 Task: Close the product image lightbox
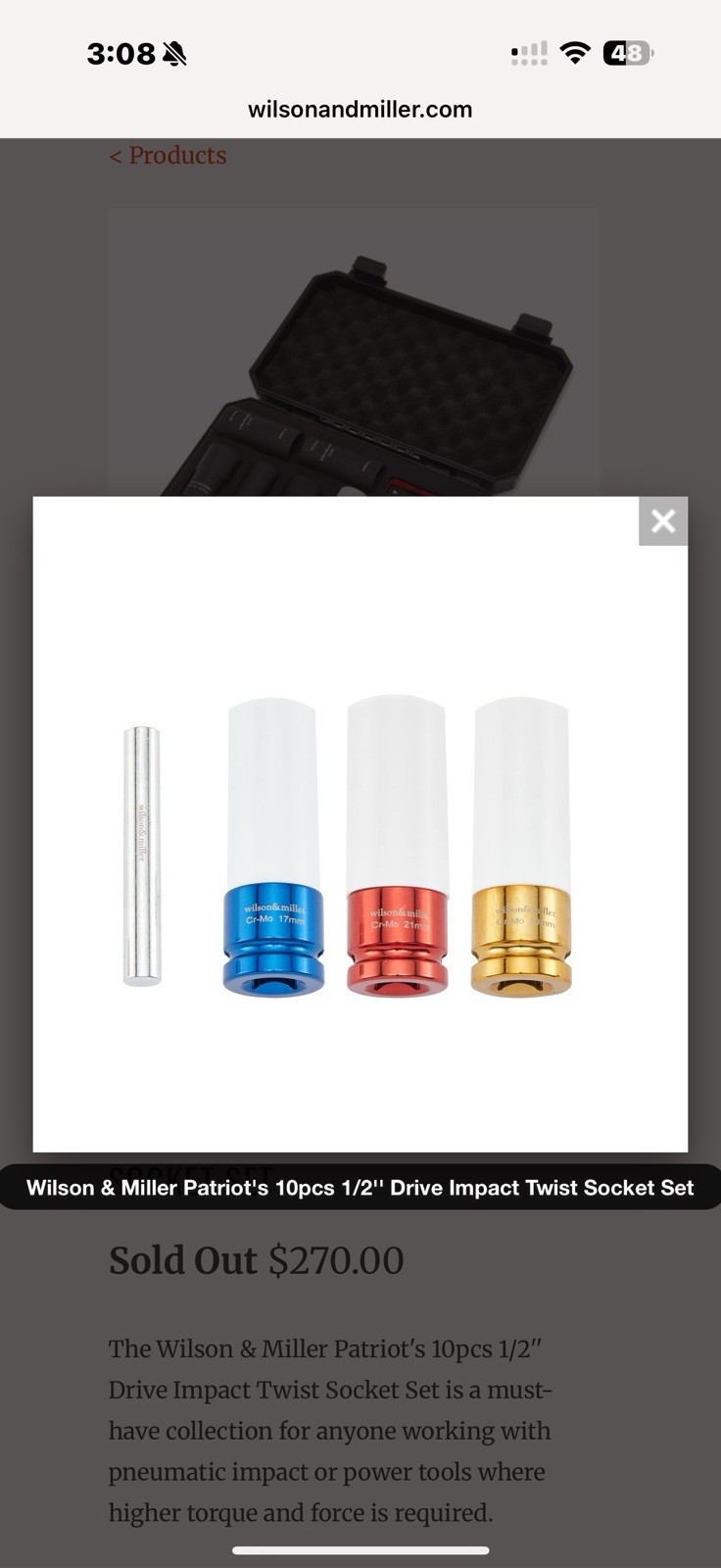[663, 521]
